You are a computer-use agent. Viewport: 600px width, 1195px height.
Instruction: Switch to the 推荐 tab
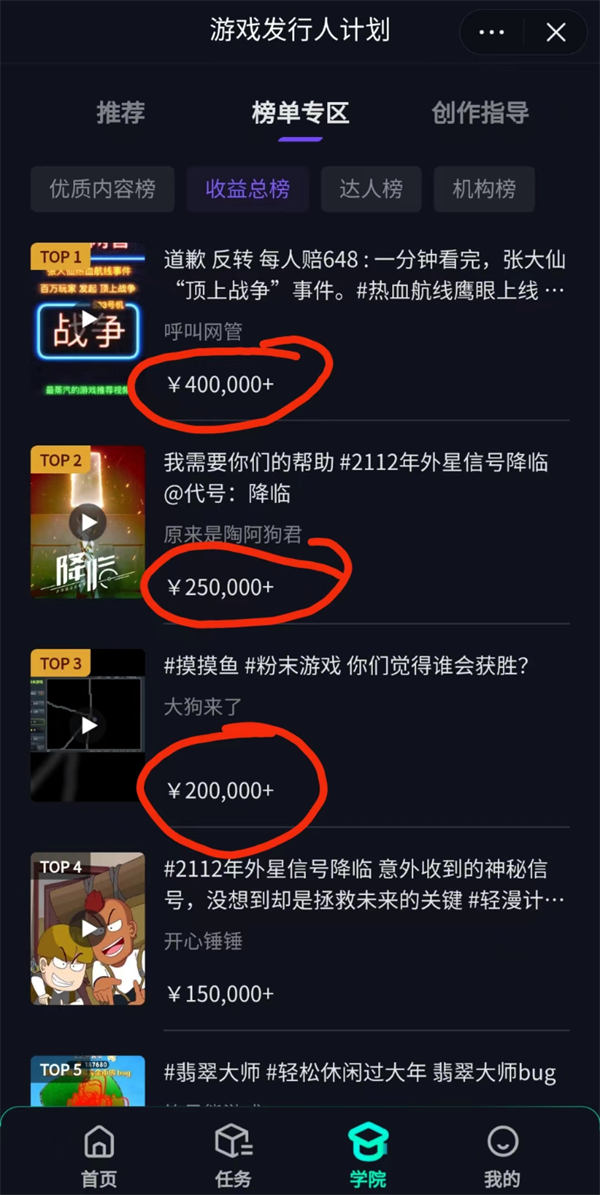coord(121,113)
